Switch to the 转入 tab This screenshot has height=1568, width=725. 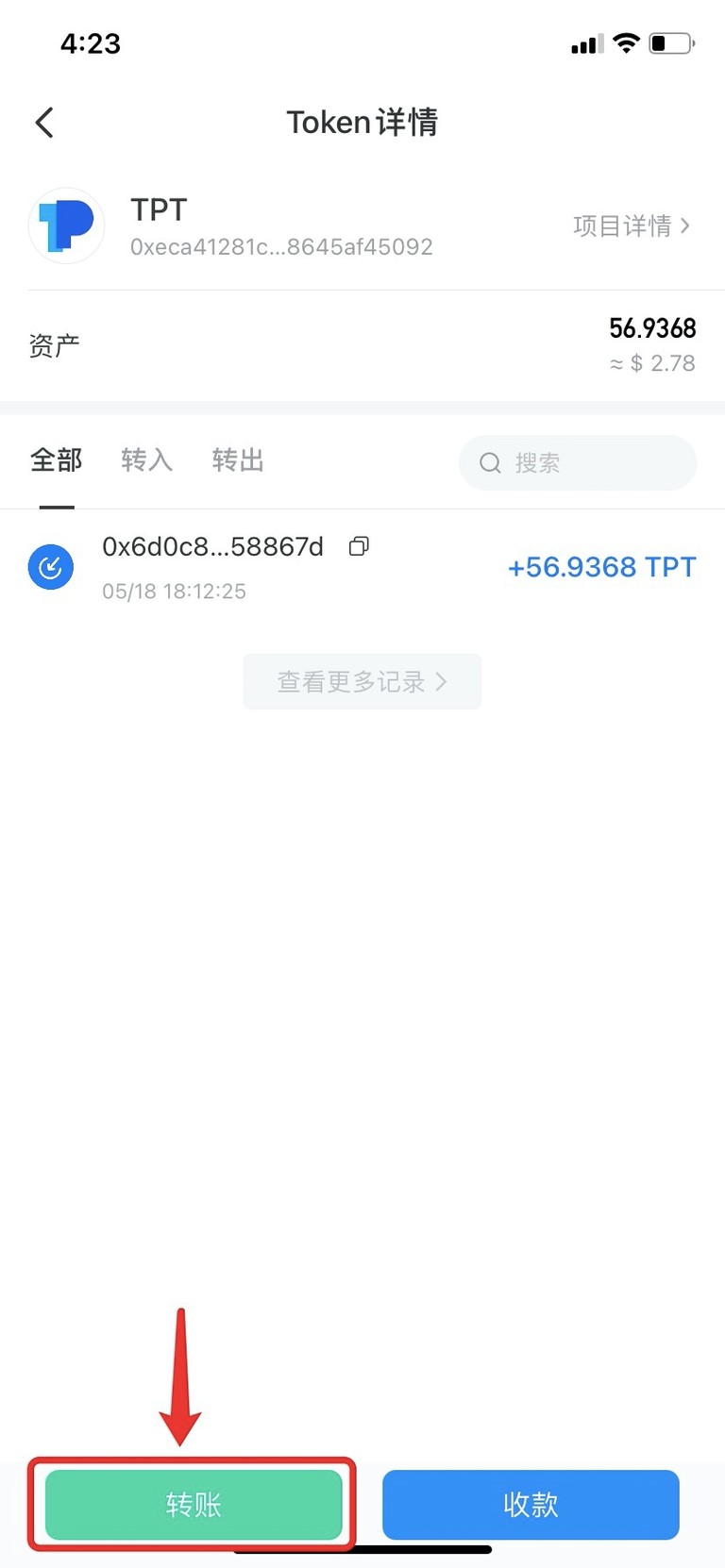coord(145,460)
